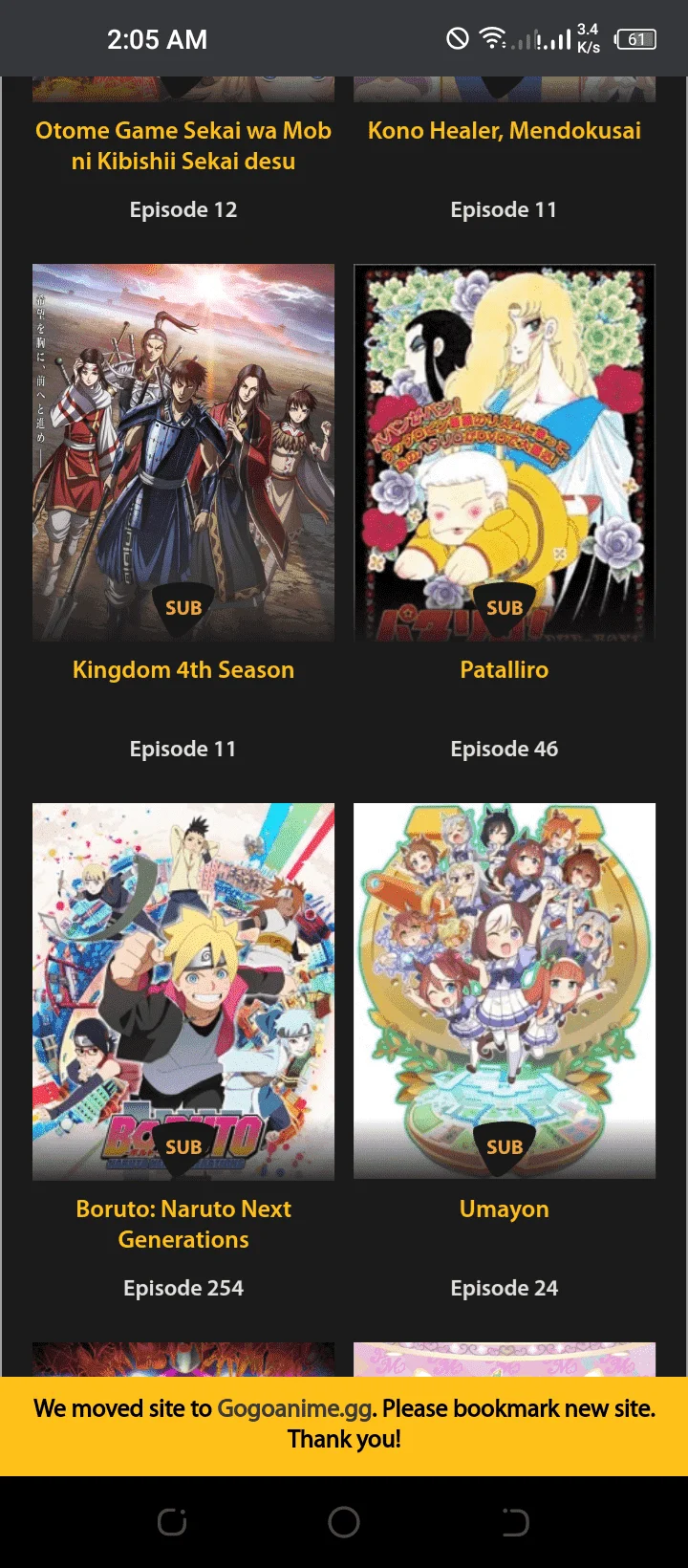Open the Umayon poster tile
This screenshot has height=1568, width=688.
(x=505, y=991)
